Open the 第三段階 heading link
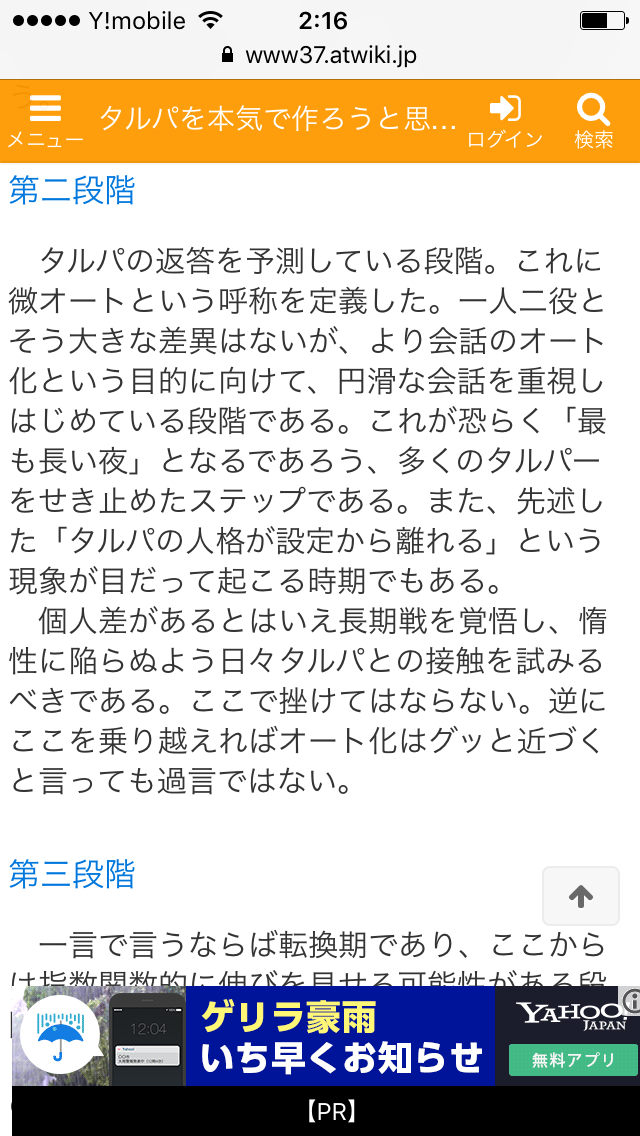This screenshot has height=1136, width=640. pyautogui.click(x=72, y=874)
